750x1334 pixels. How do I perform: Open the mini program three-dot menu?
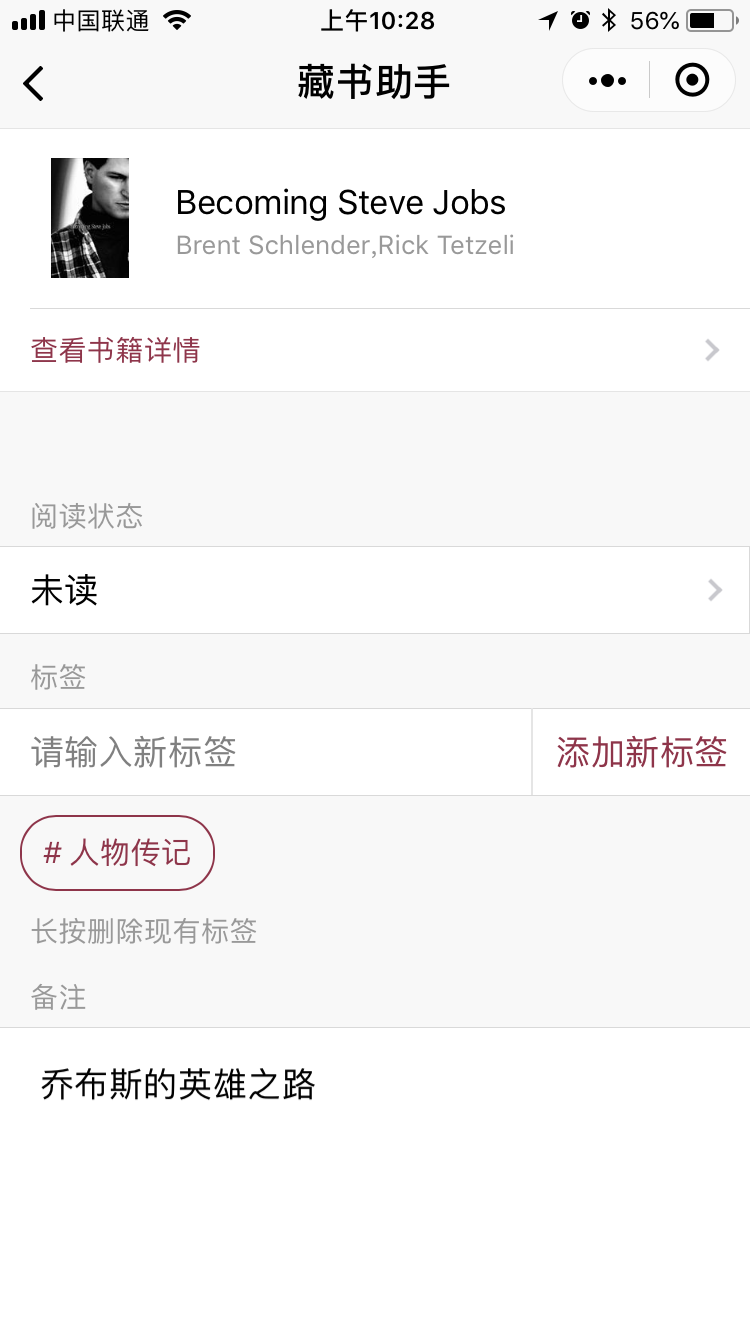pos(607,81)
